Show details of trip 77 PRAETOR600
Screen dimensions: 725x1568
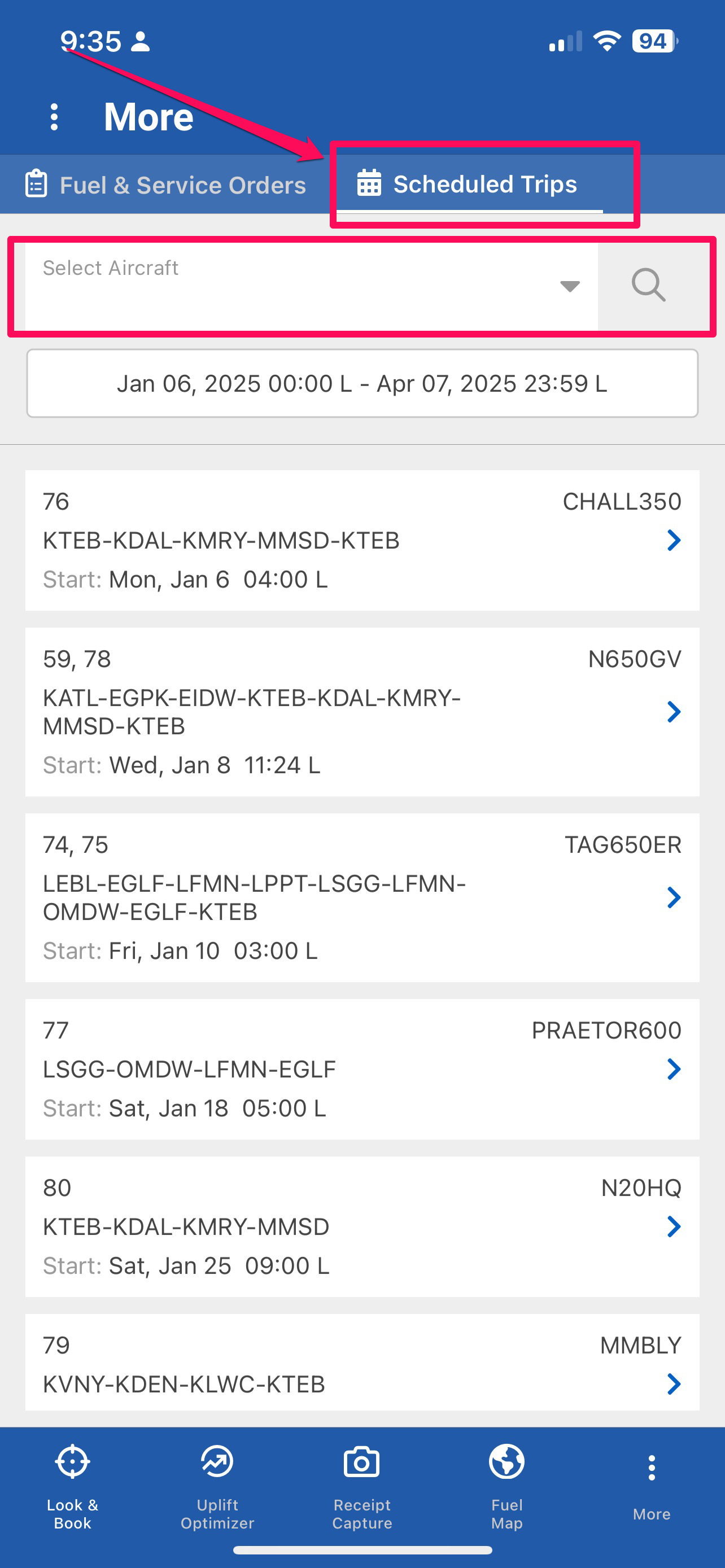(361, 1069)
